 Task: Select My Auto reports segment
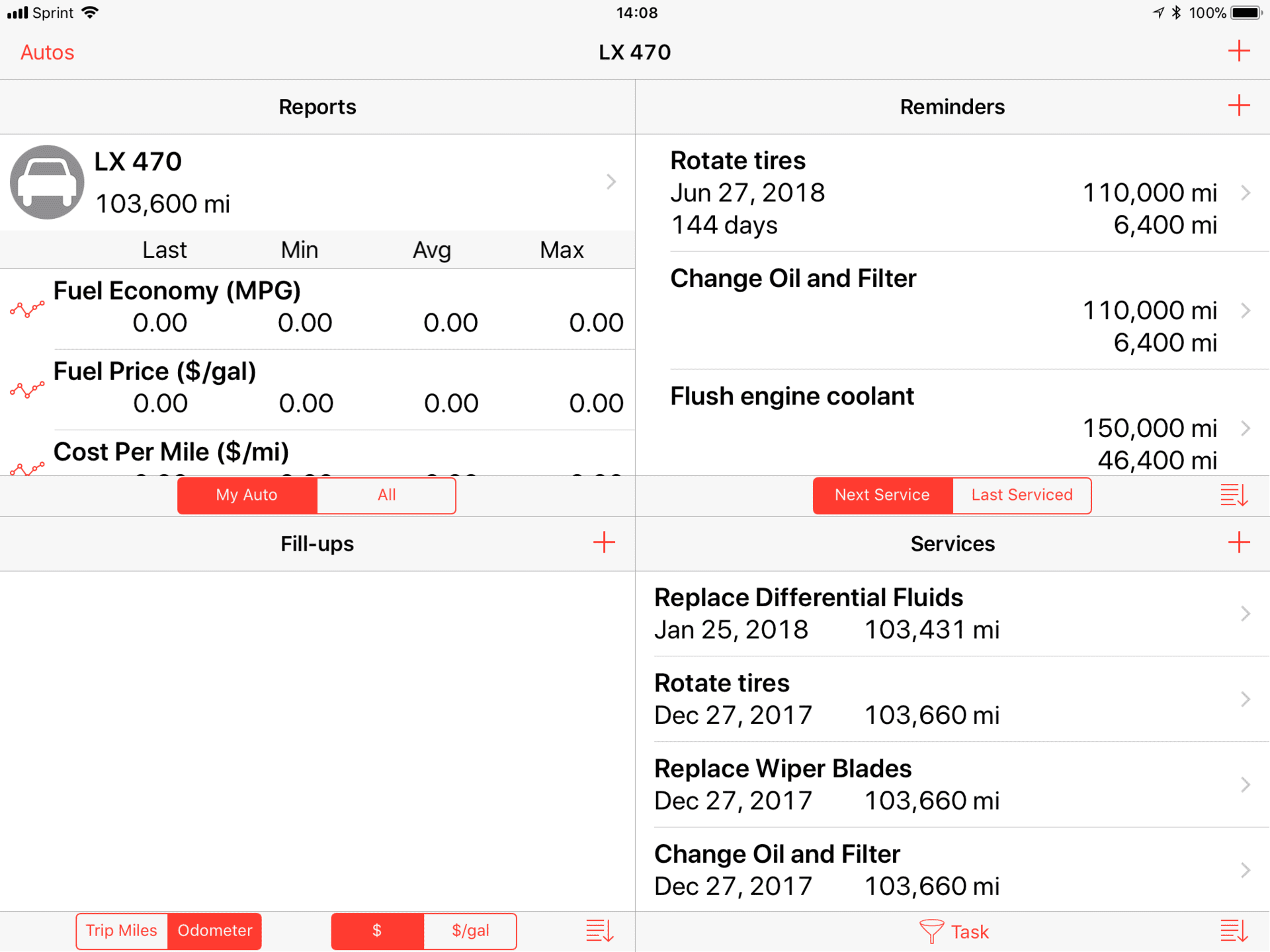(247, 495)
